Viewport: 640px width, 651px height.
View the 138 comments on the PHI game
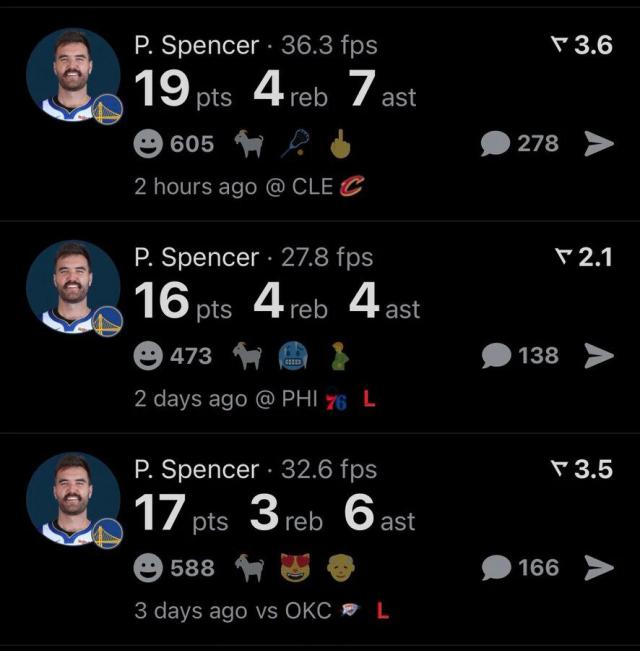(519, 356)
